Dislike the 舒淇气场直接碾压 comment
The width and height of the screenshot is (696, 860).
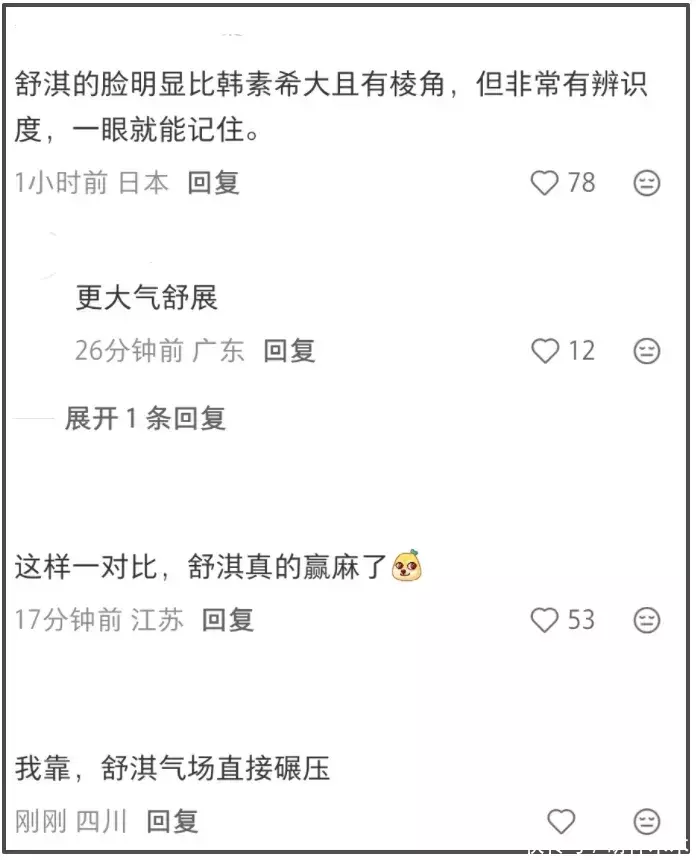tap(647, 822)
